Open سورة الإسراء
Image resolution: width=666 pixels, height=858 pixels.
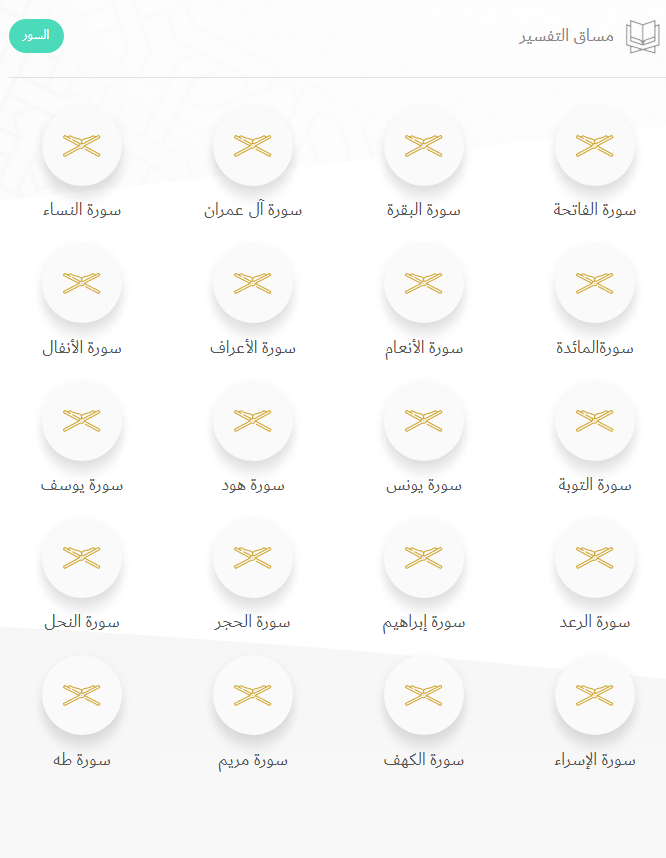tap(594, 695)
